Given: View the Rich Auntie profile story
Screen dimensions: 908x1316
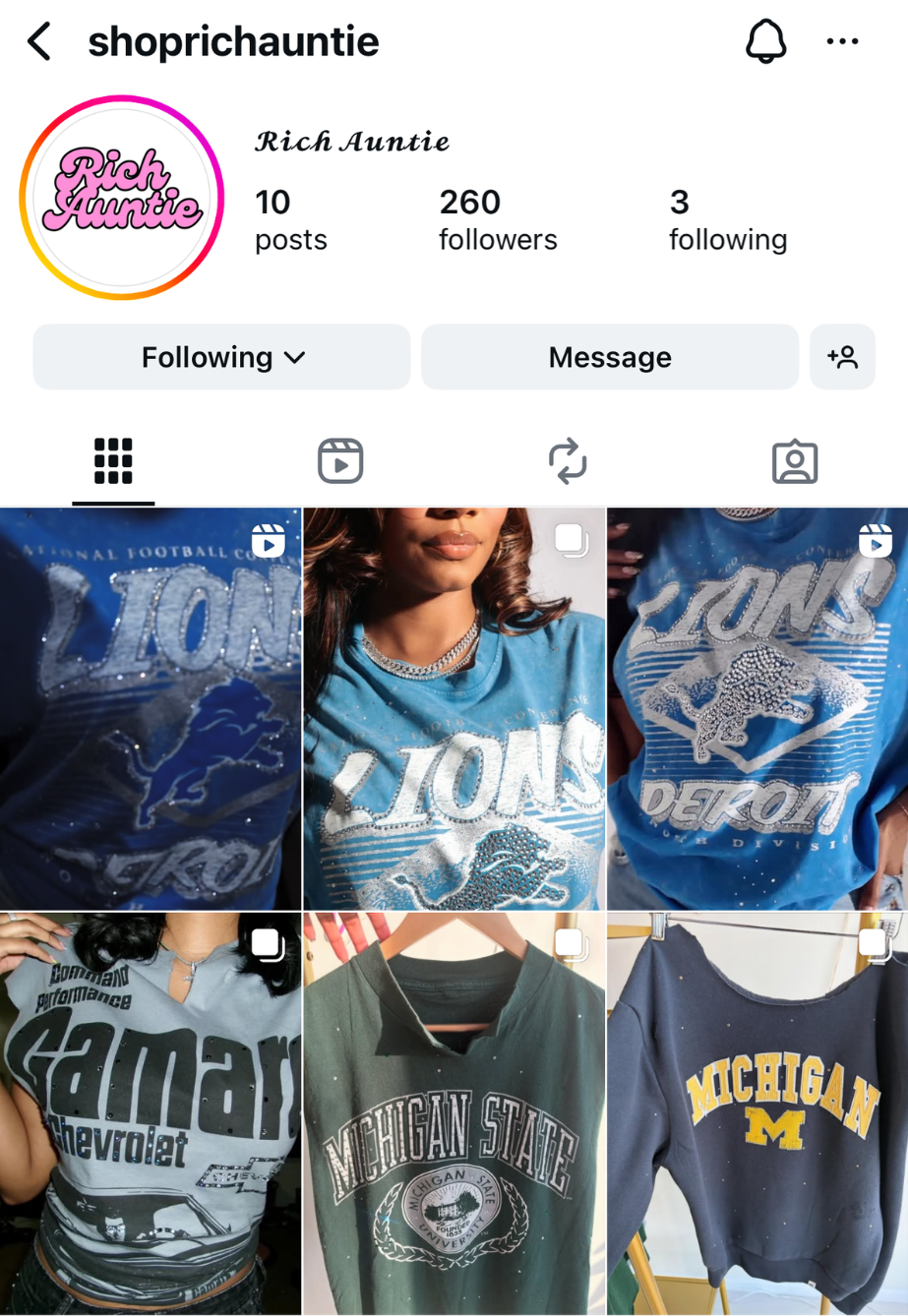Looking at the screenshot, I should tap(122, 198).
